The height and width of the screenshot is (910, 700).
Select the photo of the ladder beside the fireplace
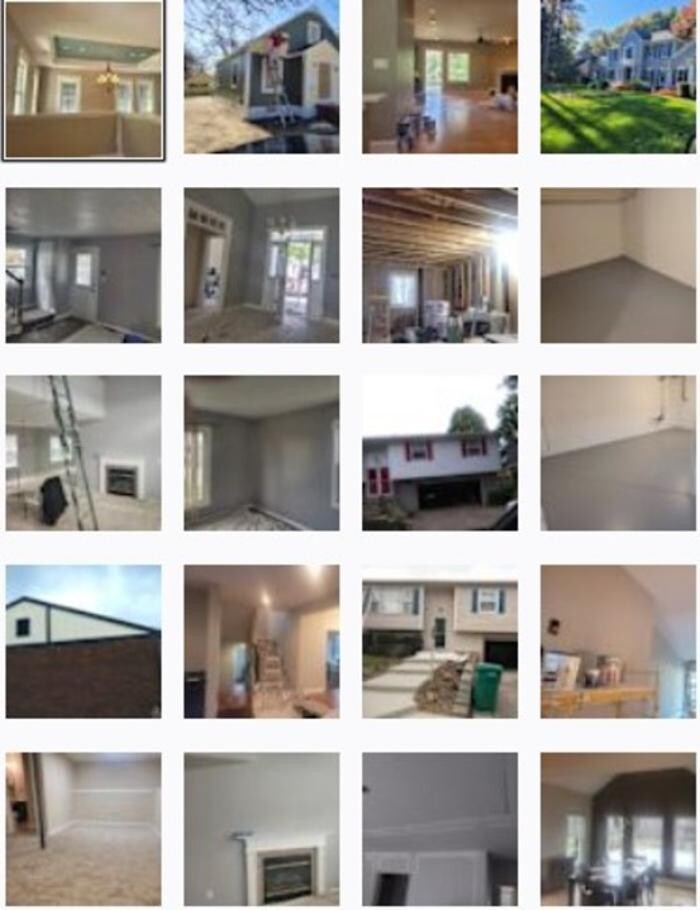[x=83, y=452]
